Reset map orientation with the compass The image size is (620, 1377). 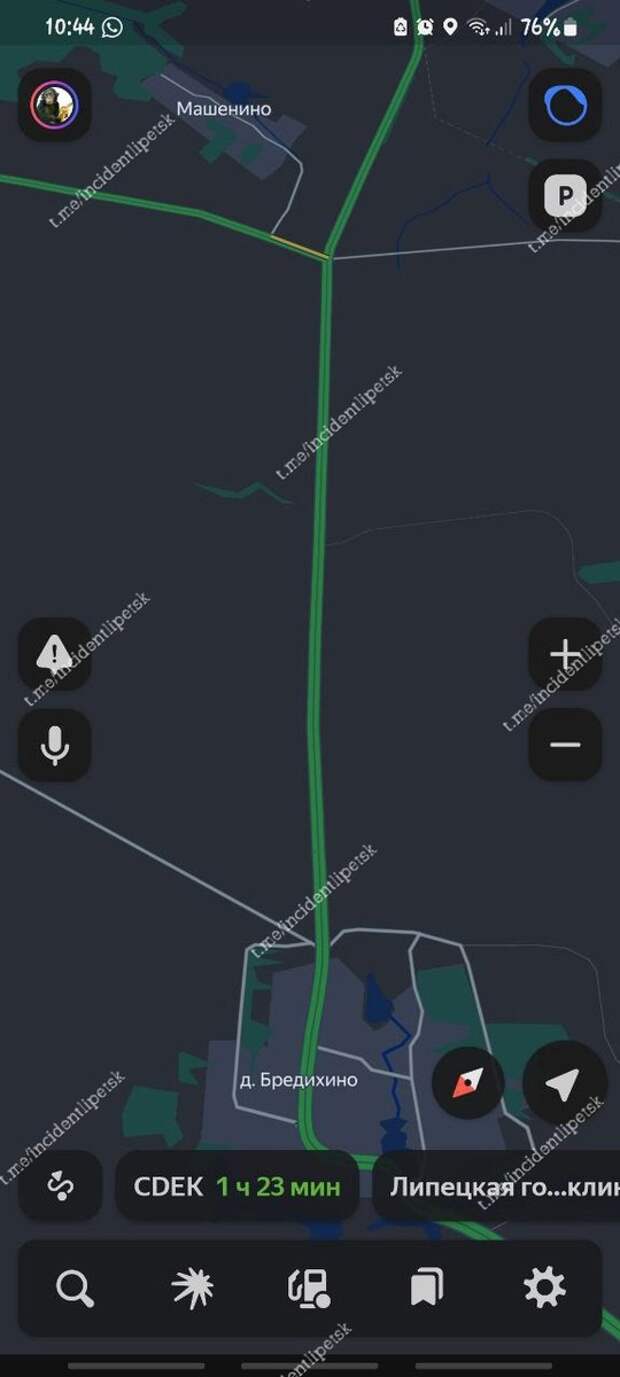[x=467, y=1083]
